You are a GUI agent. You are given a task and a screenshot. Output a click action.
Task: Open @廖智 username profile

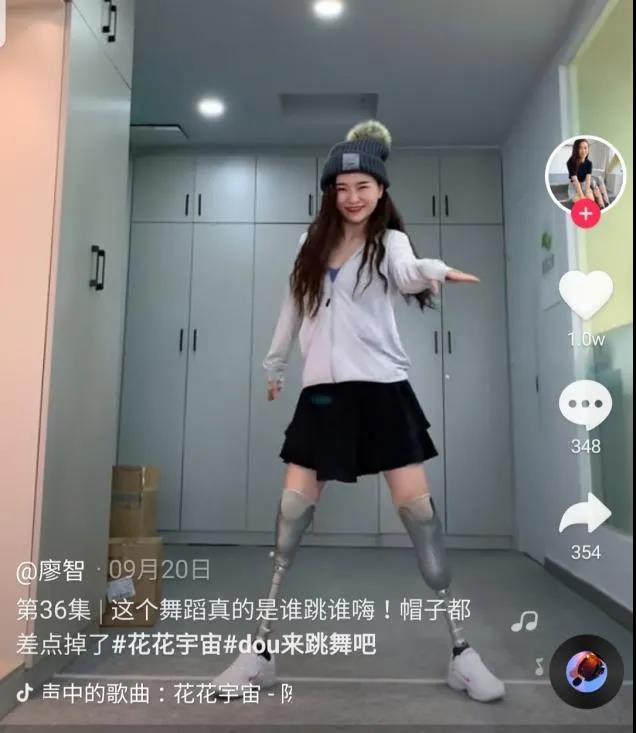50,571
